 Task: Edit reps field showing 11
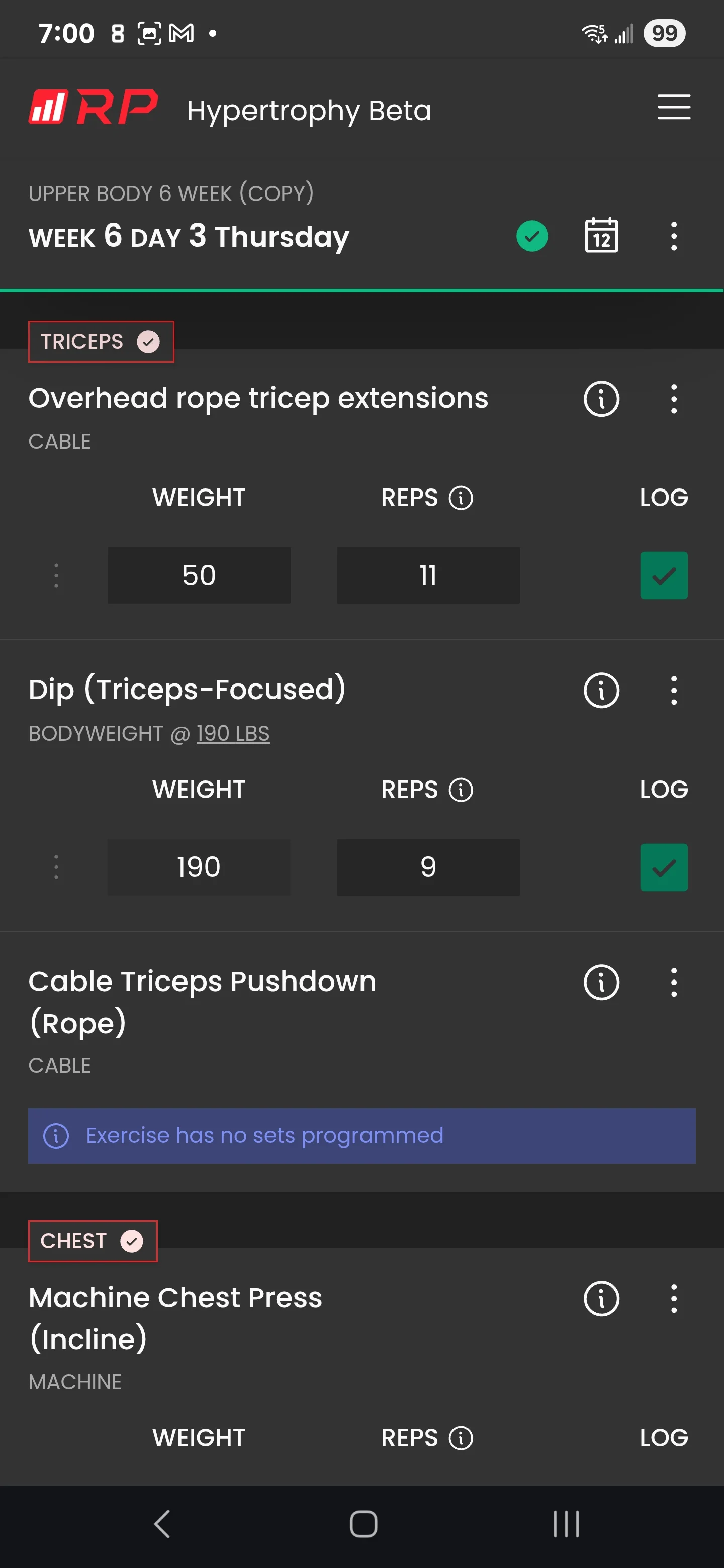(x=428, y=575)
